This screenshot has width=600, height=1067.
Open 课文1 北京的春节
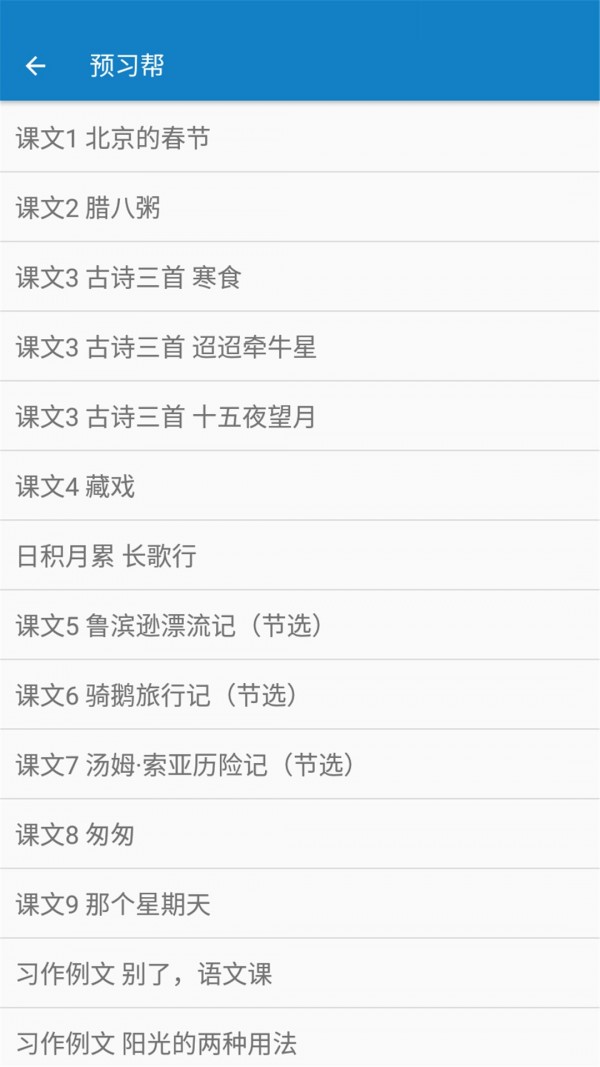pos(113,138)
